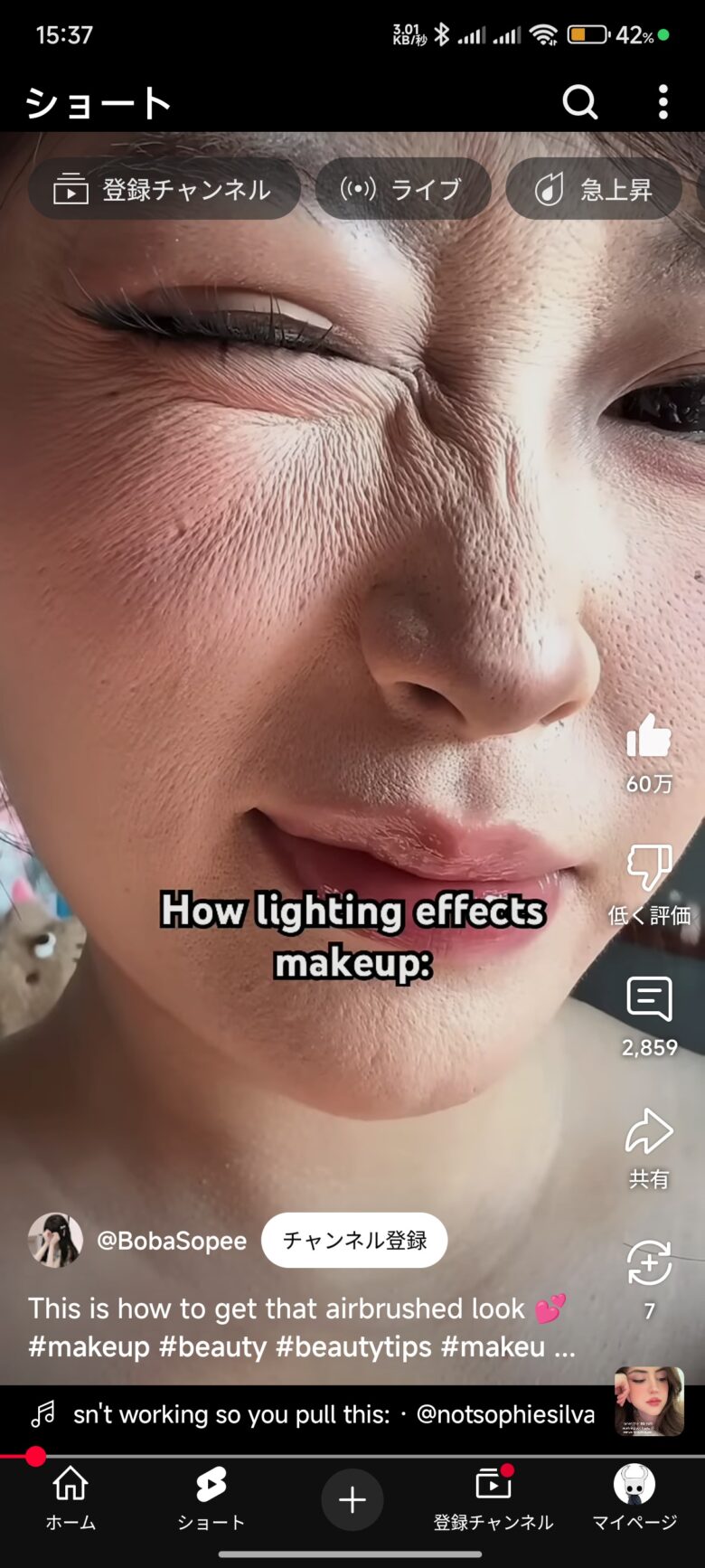Share this Short via 共有

click(649, 1134)
